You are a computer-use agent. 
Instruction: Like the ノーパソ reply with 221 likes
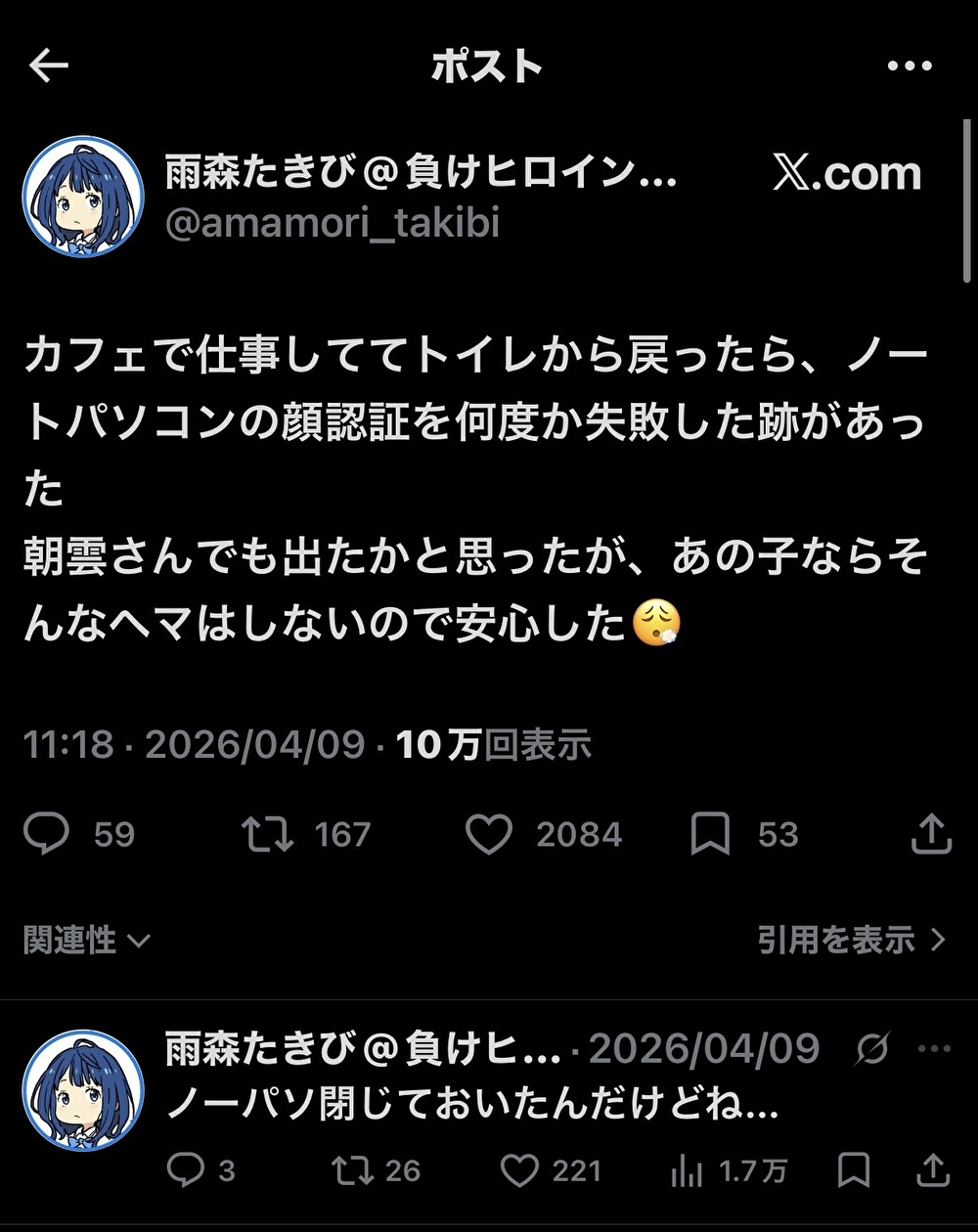[x=519, y=1169]
